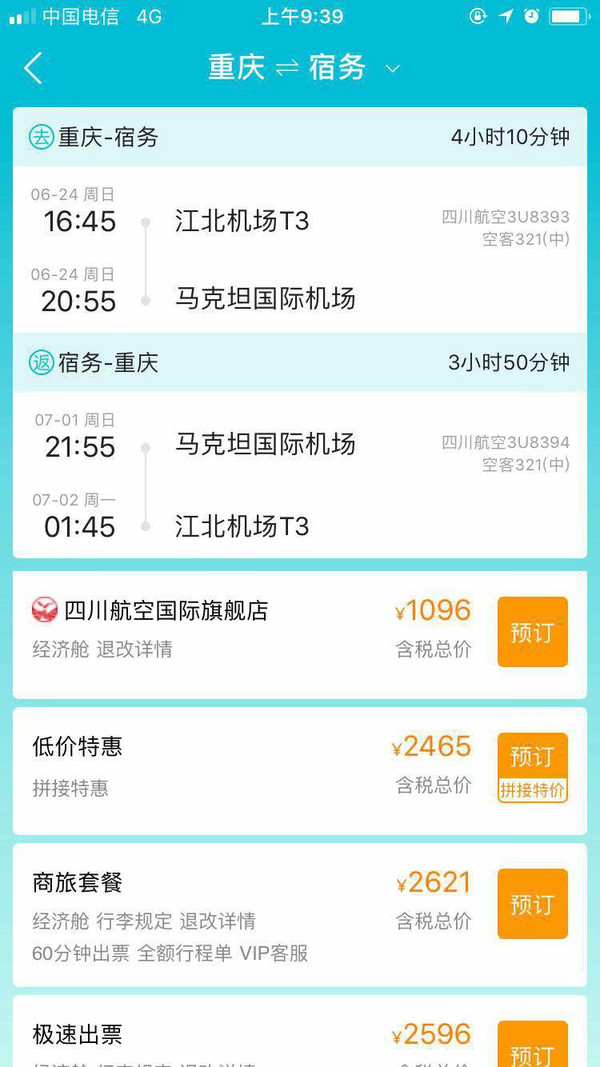600x1067 pixels.
Task: Book the 商旅套餐 ¥2621 fare
Action: pos(532,904)
